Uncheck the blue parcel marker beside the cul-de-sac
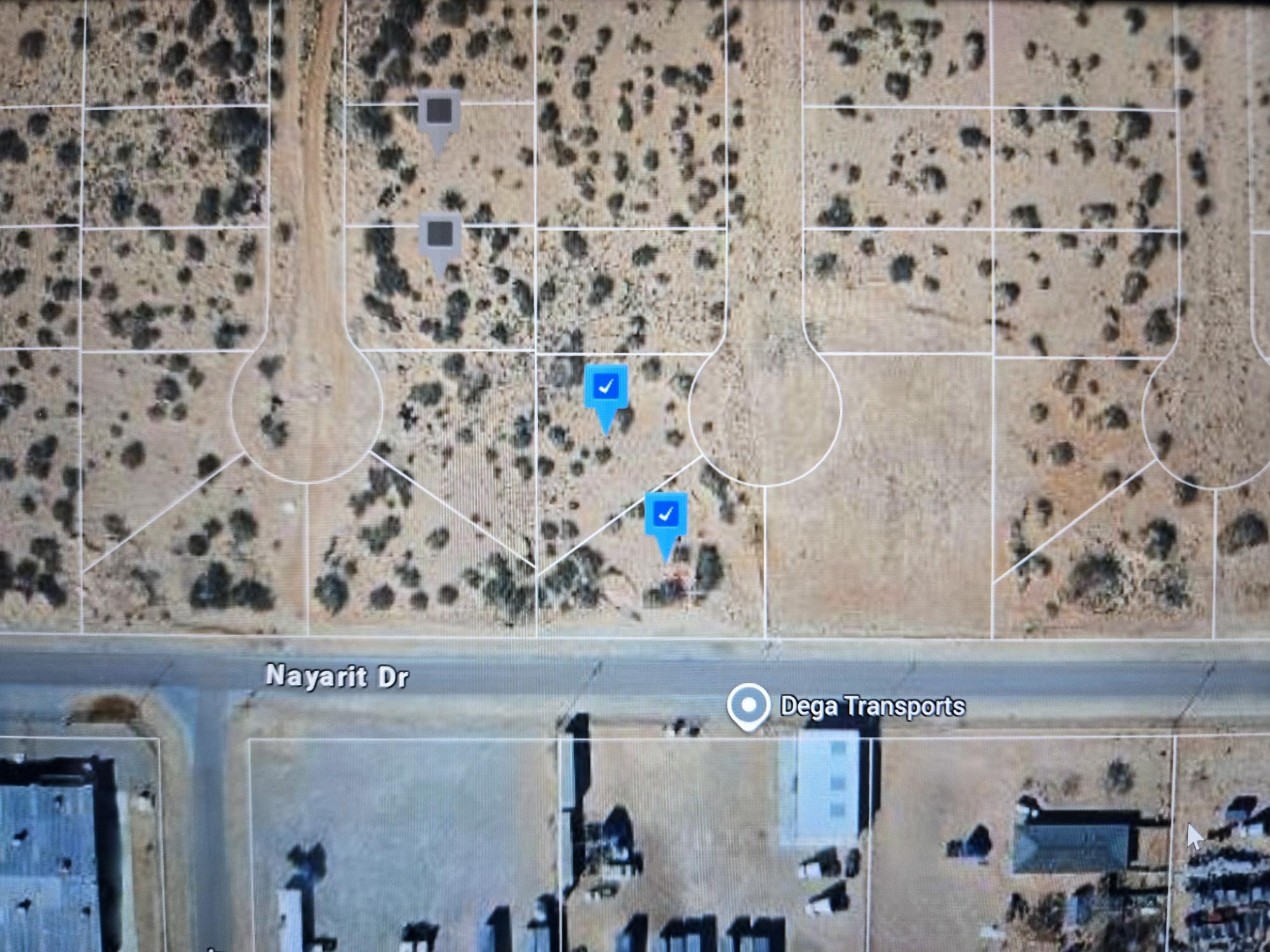This screenshot has width=1270, height=952. tap(606, 386)
